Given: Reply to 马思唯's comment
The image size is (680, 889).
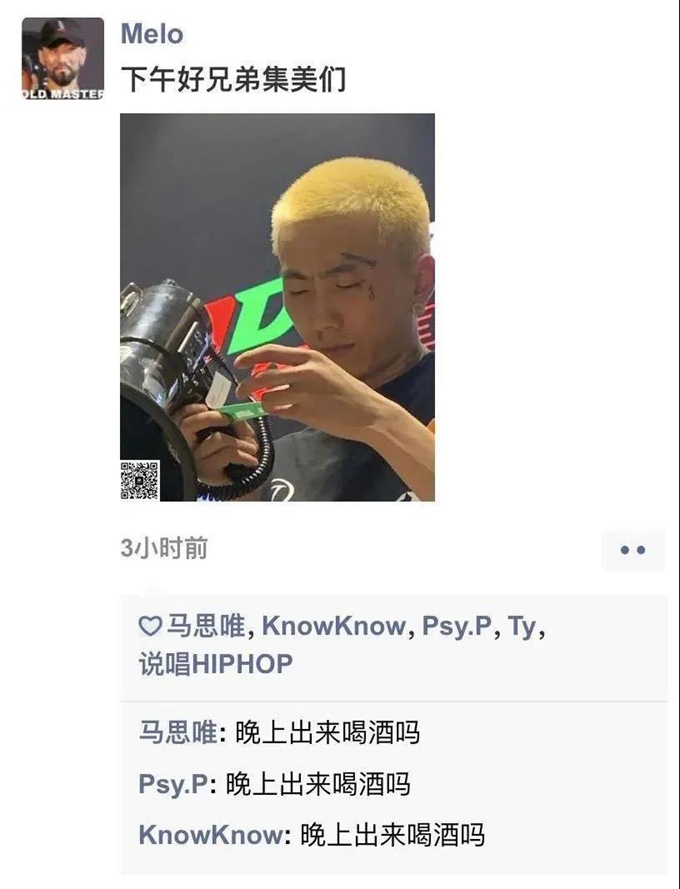Looking at the screenshot, I should [x=328, y=733].
